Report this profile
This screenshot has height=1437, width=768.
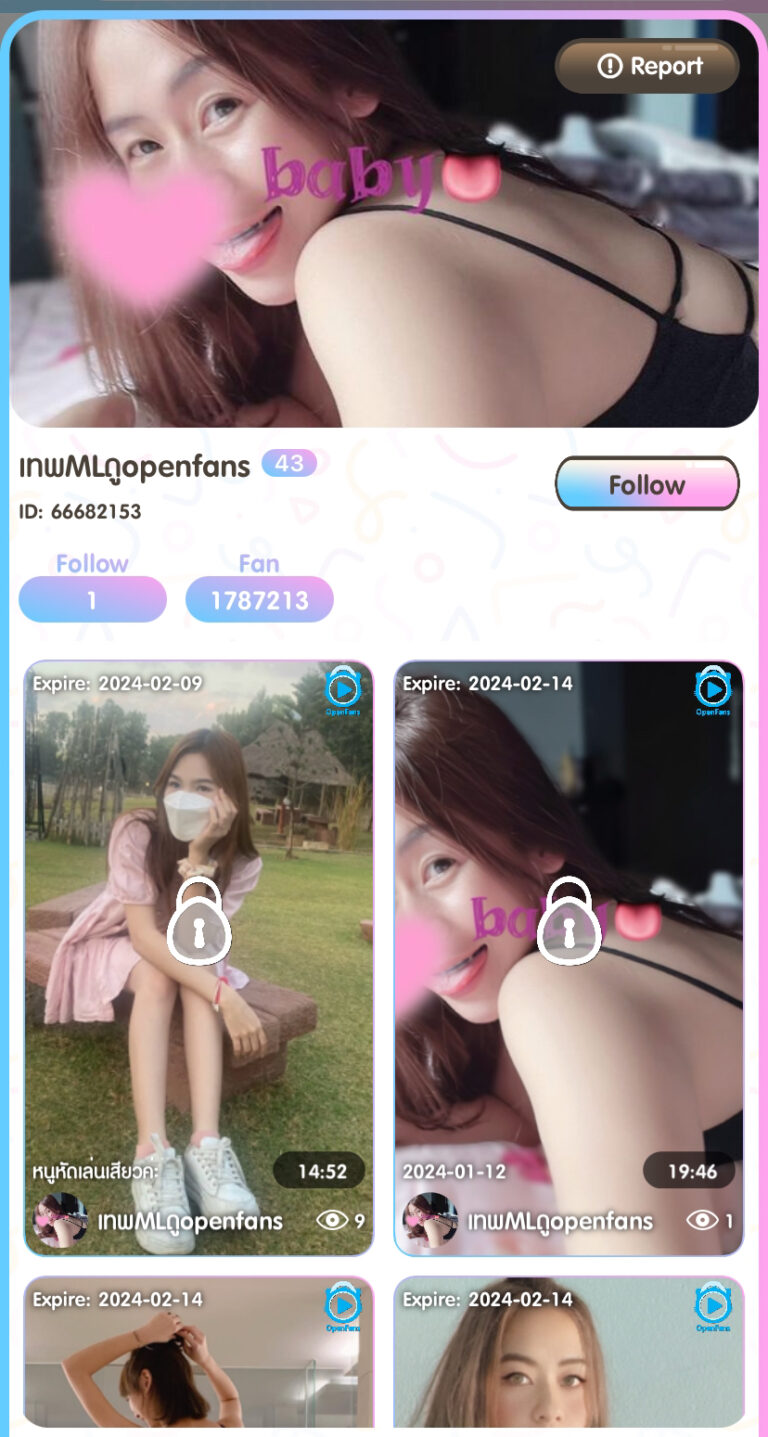(x=647, y=66)
